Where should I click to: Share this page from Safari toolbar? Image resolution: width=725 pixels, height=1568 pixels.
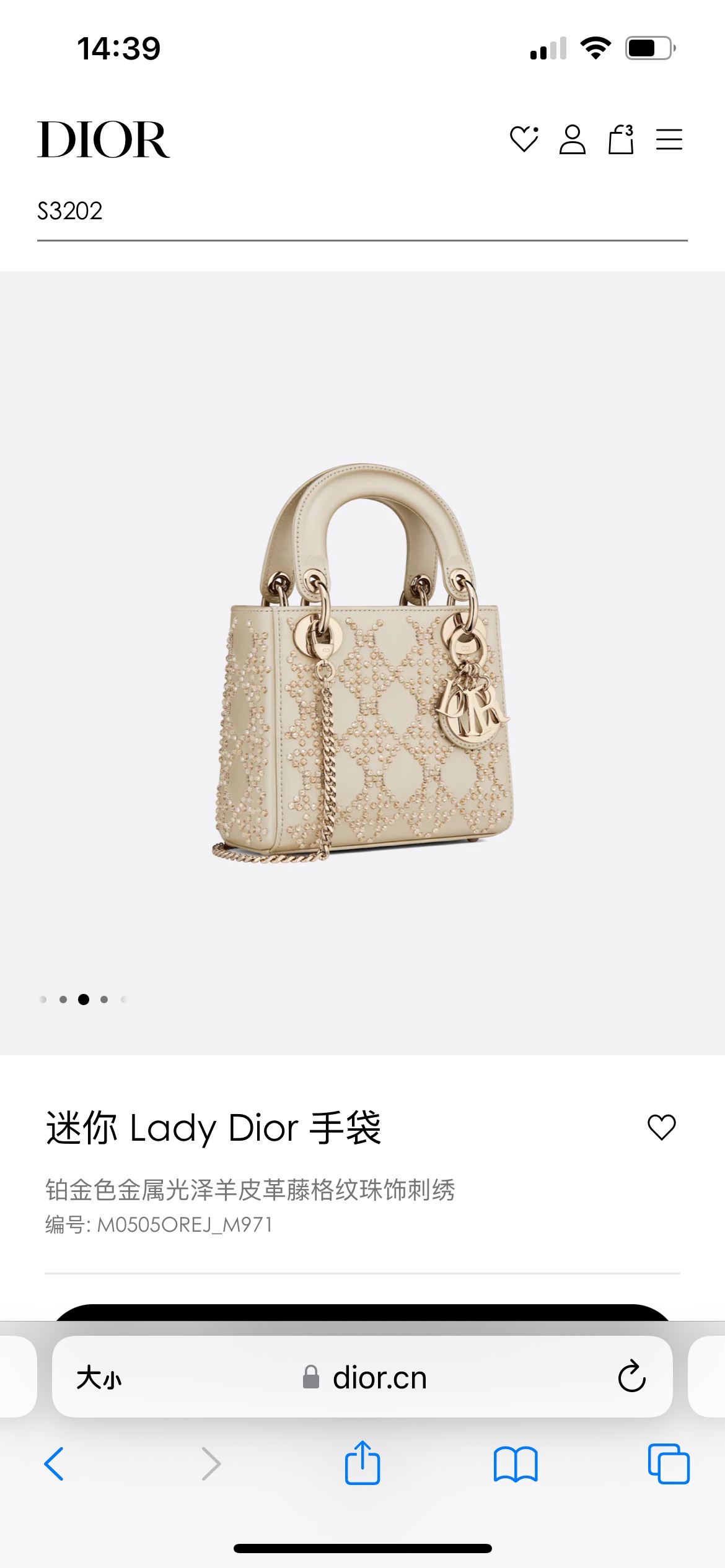[x=362, y=1463]
